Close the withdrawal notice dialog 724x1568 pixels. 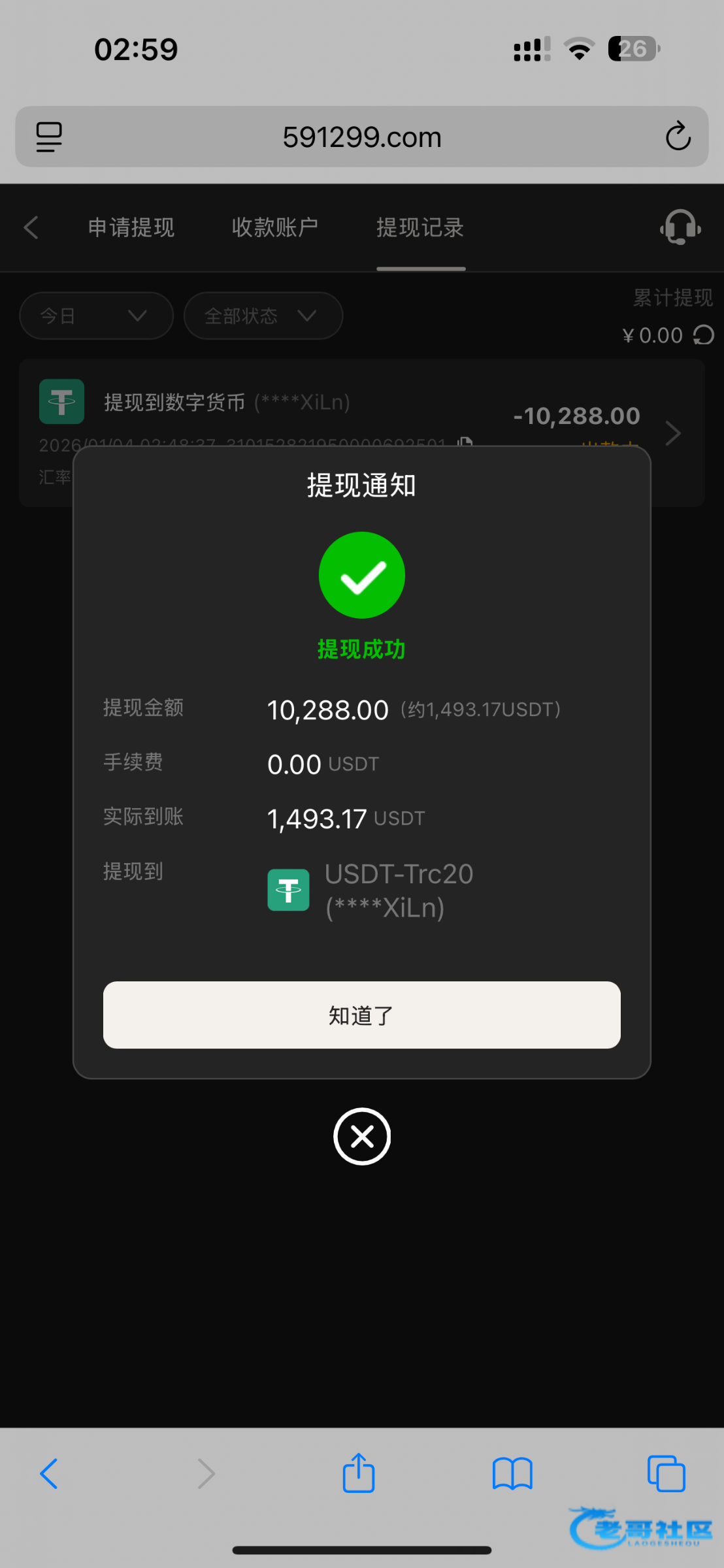(361, 1136)
